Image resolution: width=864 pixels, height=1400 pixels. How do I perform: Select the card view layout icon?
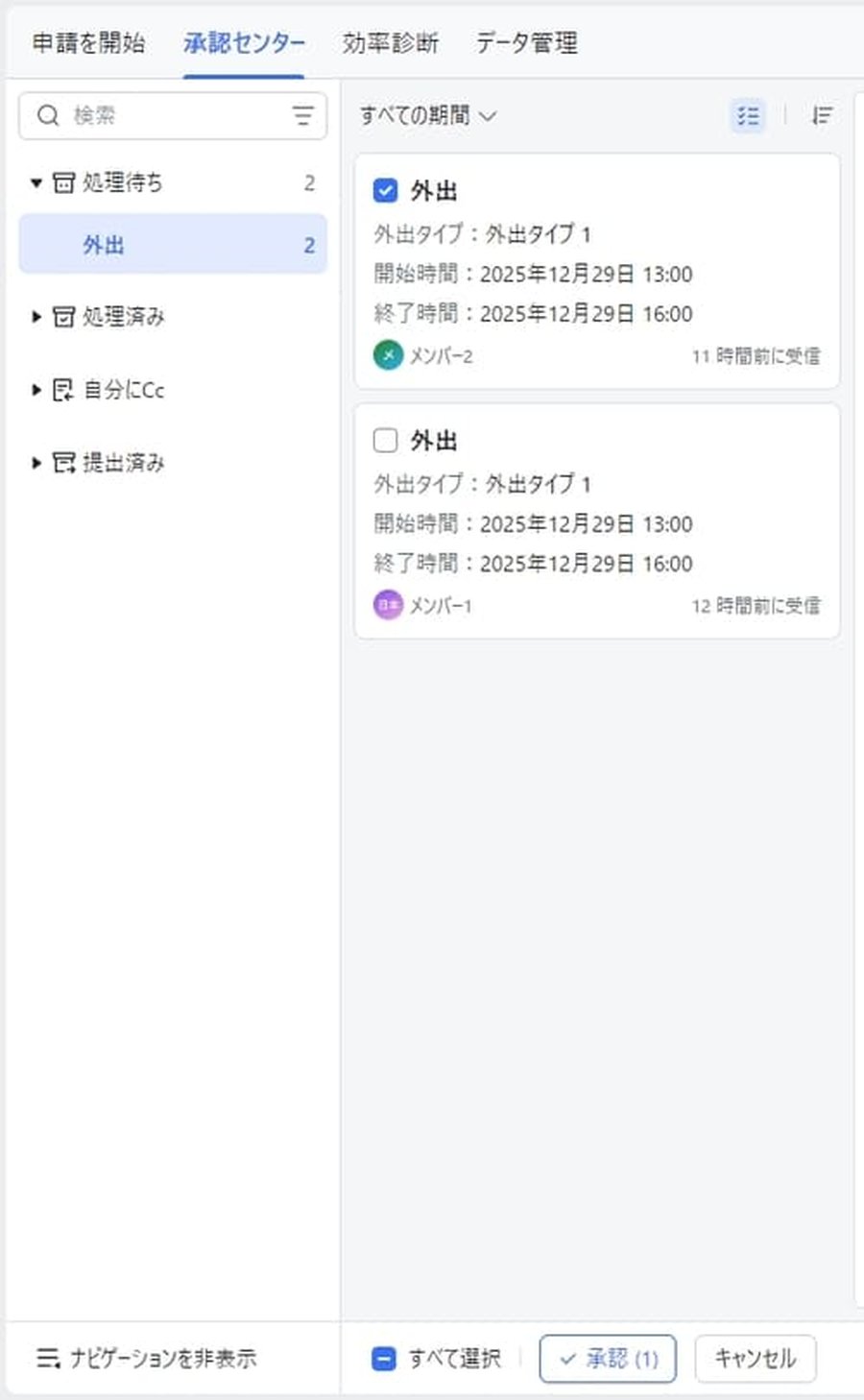tap(748, 116)
